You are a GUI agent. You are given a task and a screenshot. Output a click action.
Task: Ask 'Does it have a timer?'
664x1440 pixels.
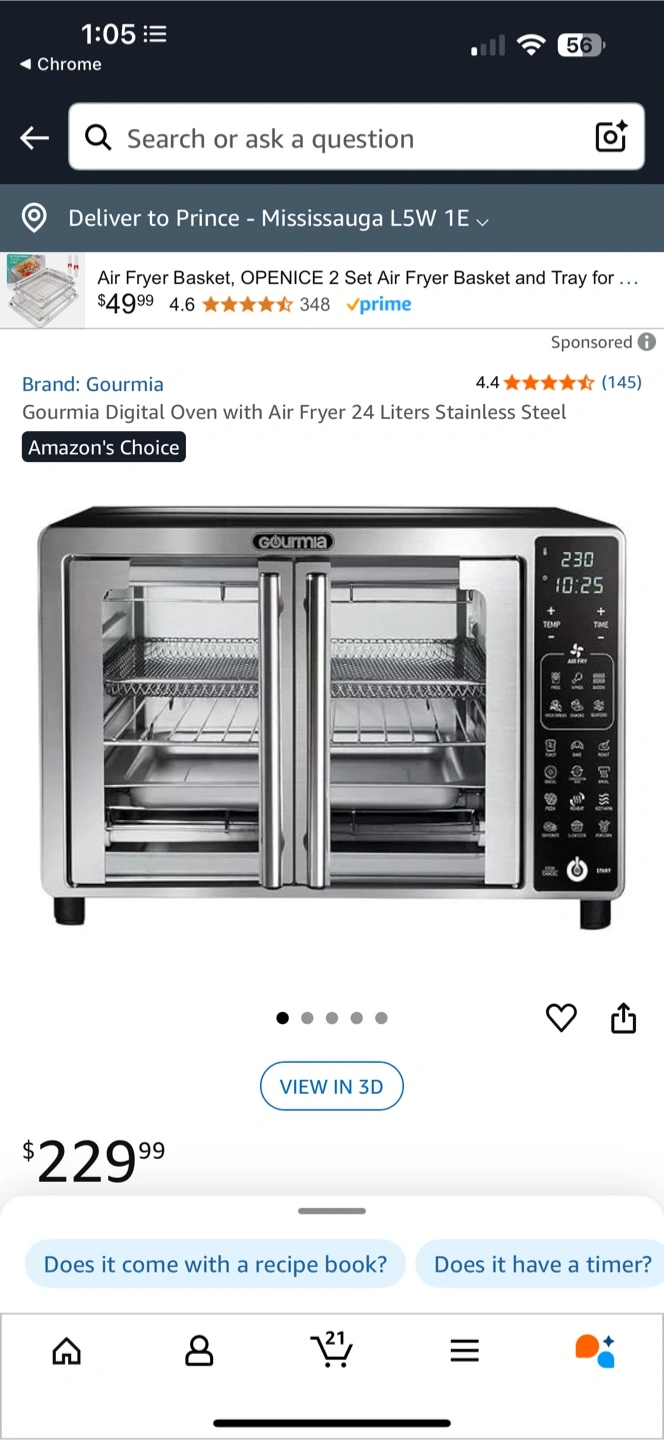(542, 1264)
